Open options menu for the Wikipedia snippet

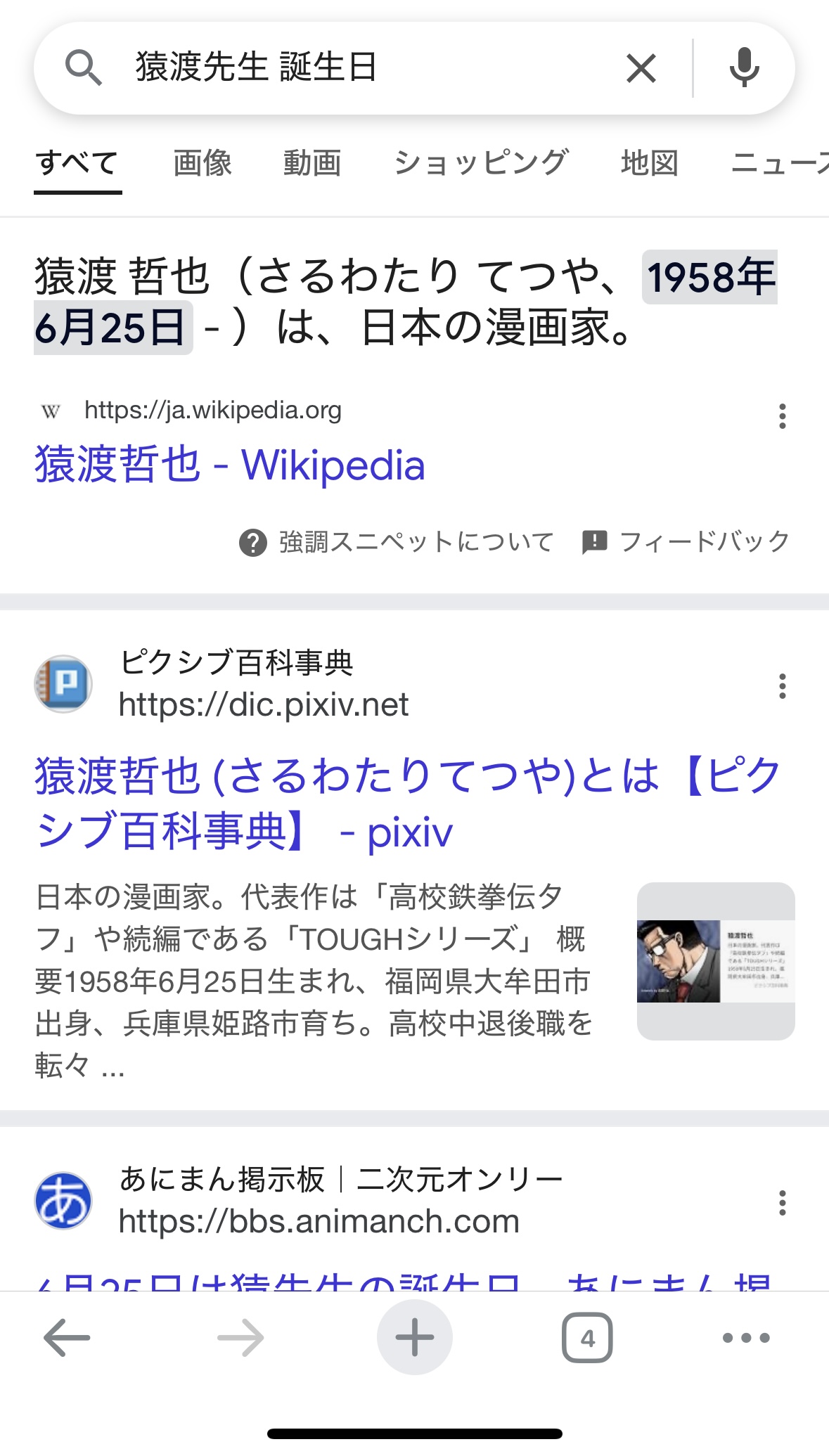click(x=782, y=416)
